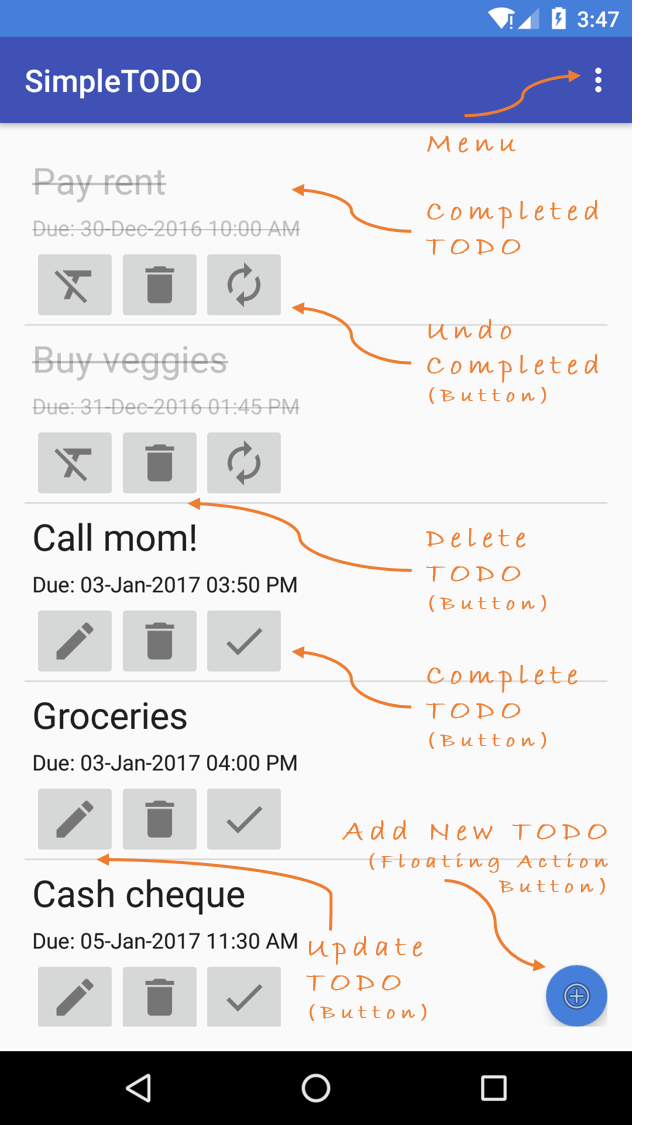
Task: Edit the Cash cheque TODO
Action: (75, 996)
